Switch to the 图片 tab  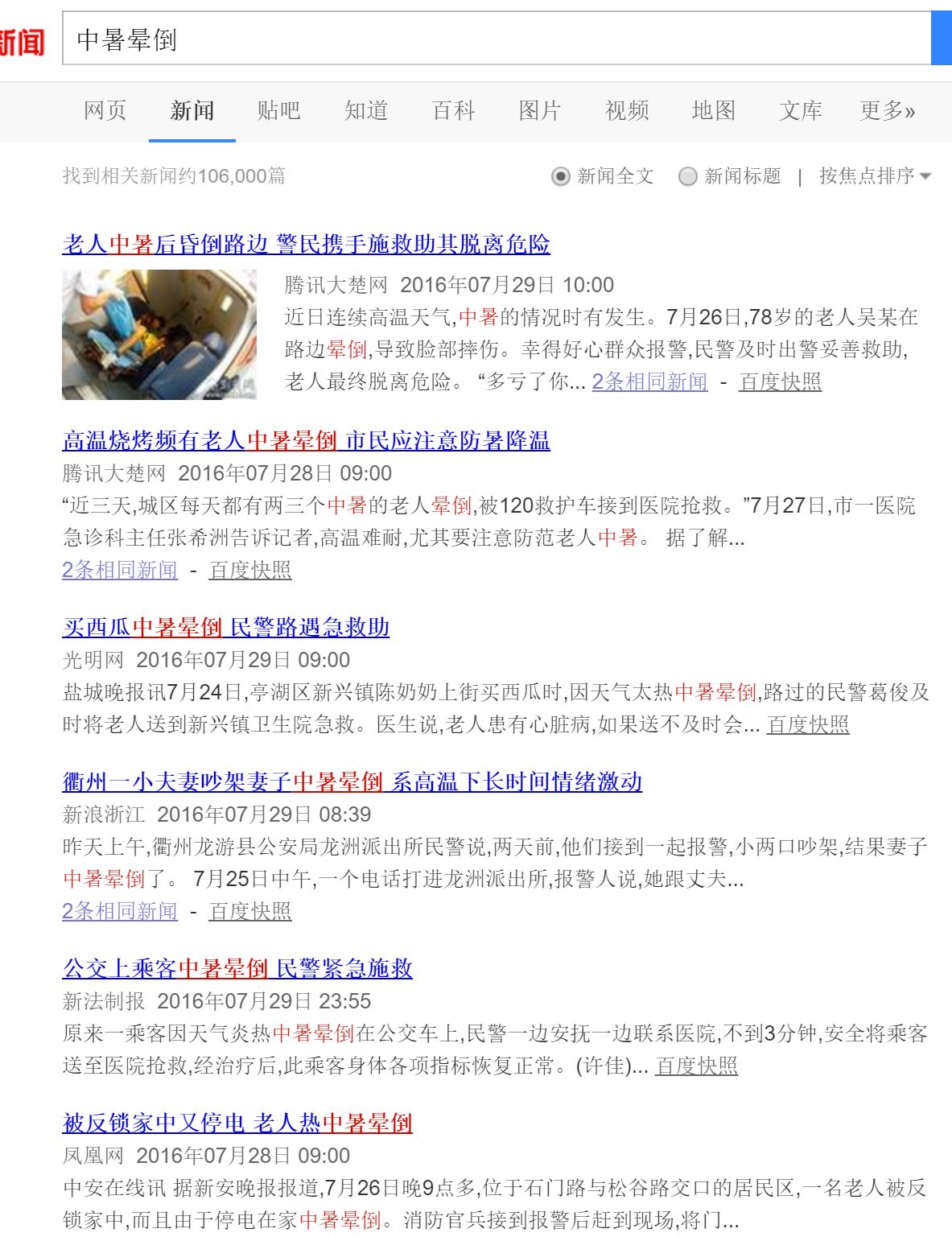(542, 112)
